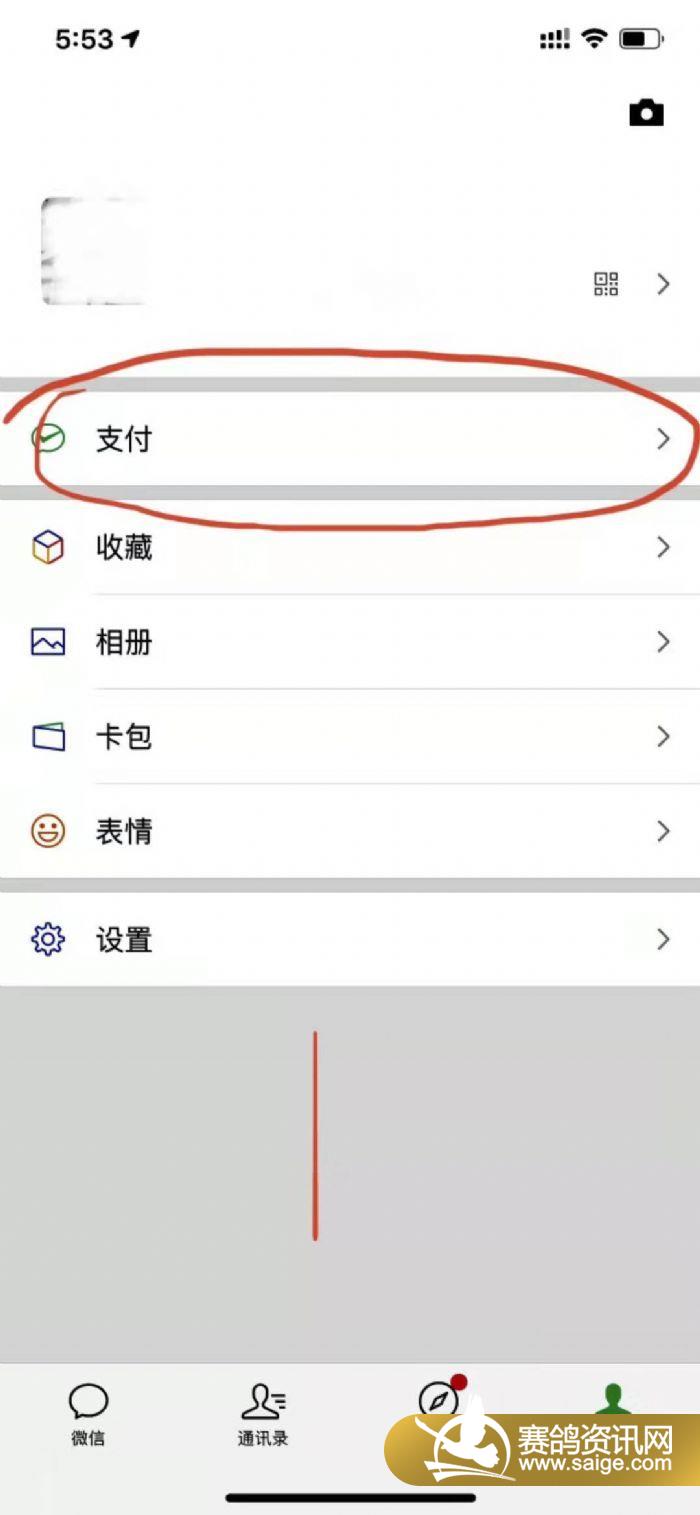
Task: View the profile avatar details
Action: point(92,251)
